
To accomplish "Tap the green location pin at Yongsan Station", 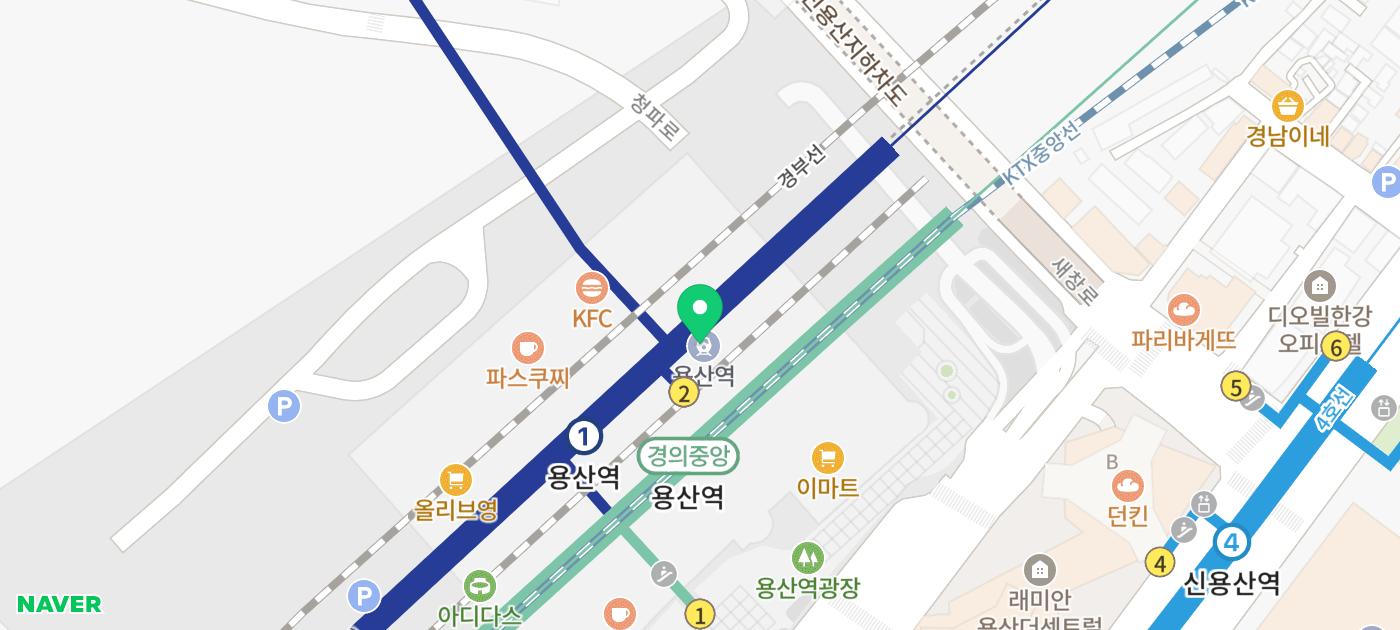I will [x=700, y=310].
